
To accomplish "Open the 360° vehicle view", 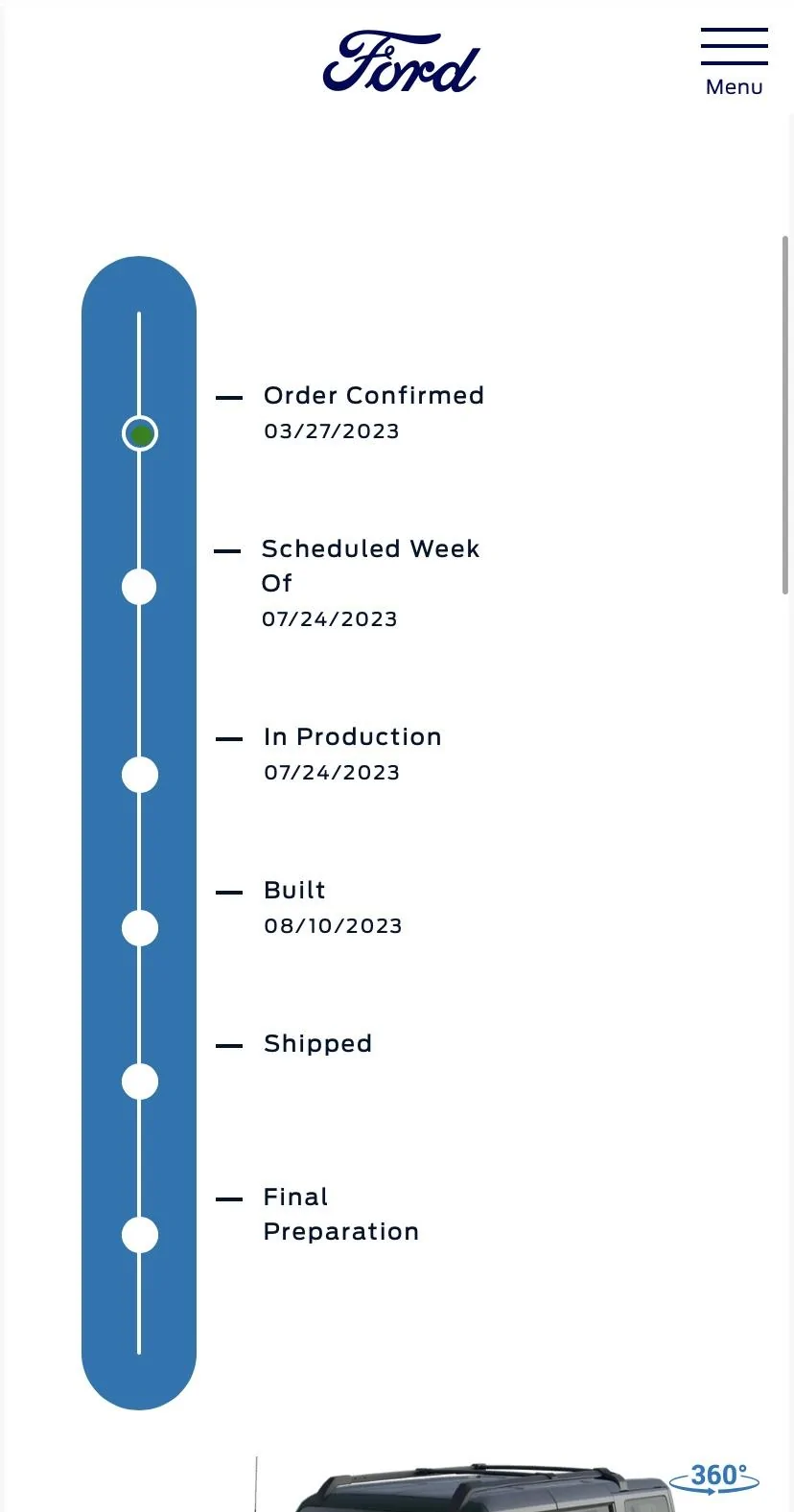I will point(720,1478).
